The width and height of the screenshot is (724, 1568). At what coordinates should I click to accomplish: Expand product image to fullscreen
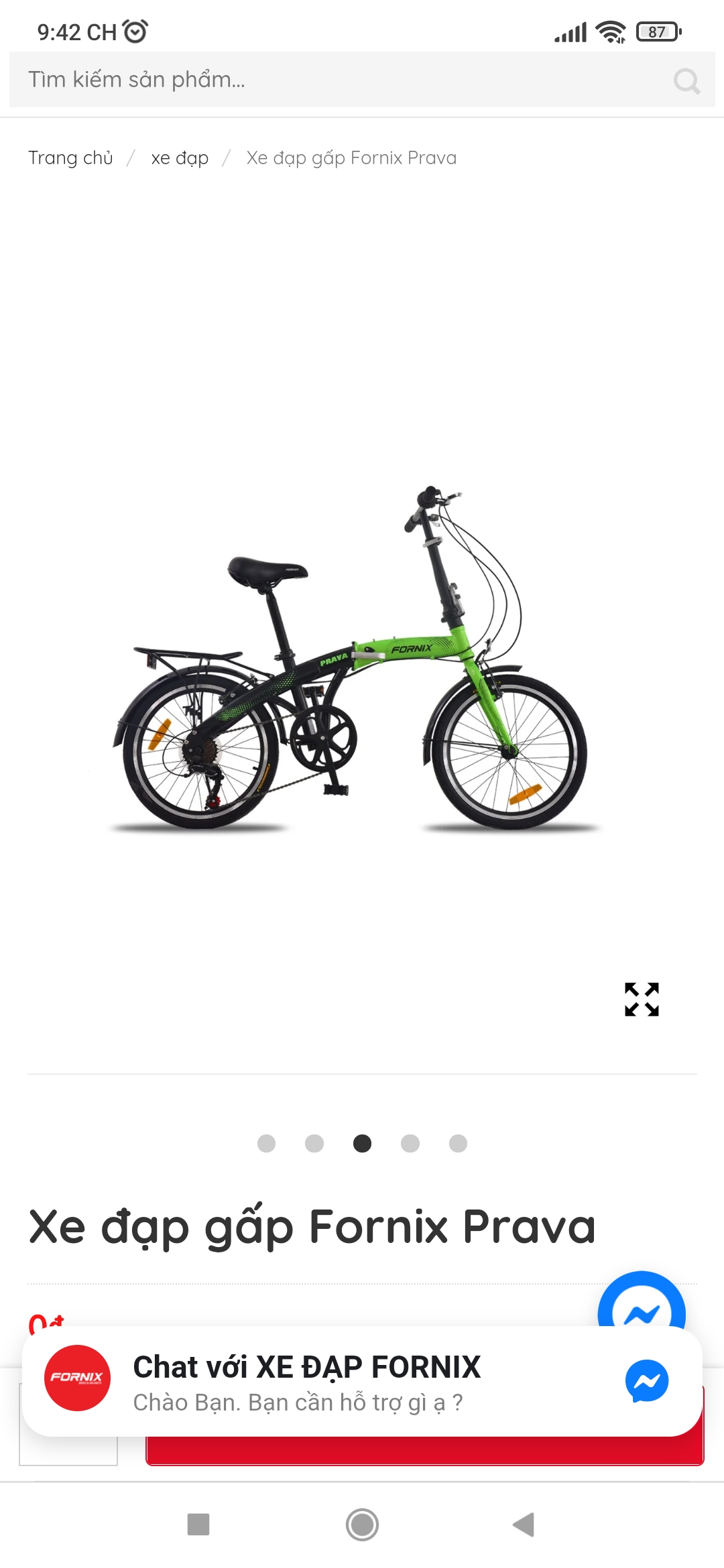point(642,1000)
